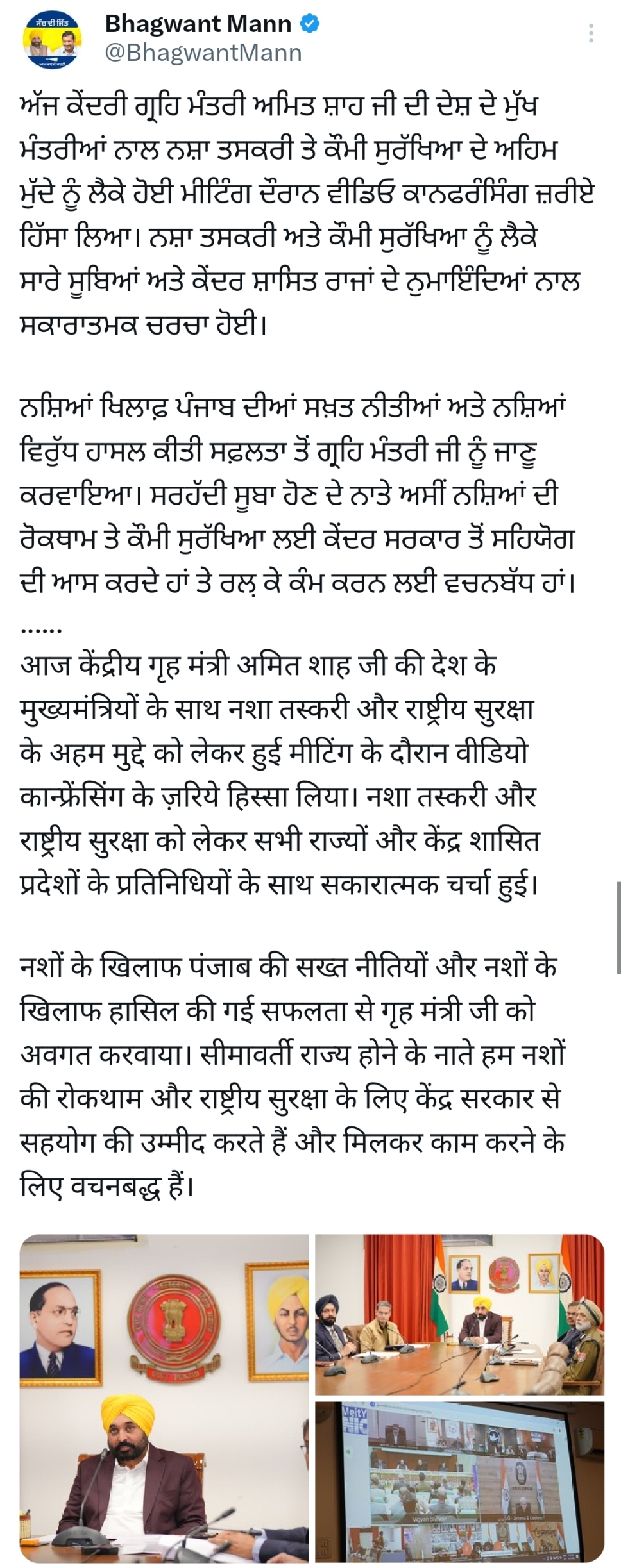
Task: Open the large photo of the yellow-turbaned man
Action: tap(165, 1398)
